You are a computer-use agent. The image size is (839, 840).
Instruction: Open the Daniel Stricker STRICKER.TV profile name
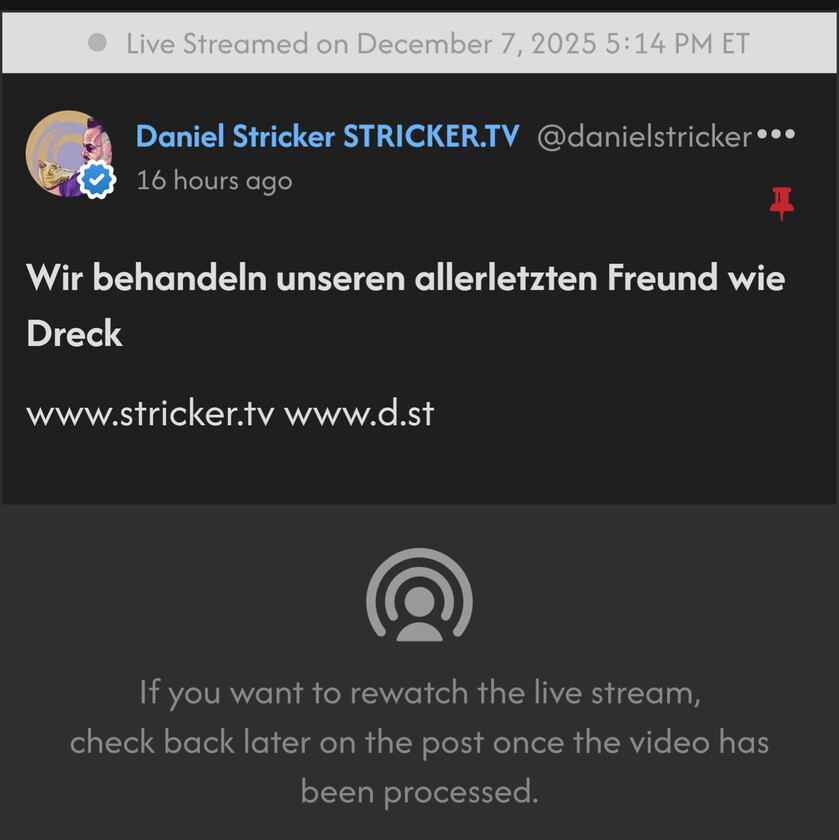(327, 136)
